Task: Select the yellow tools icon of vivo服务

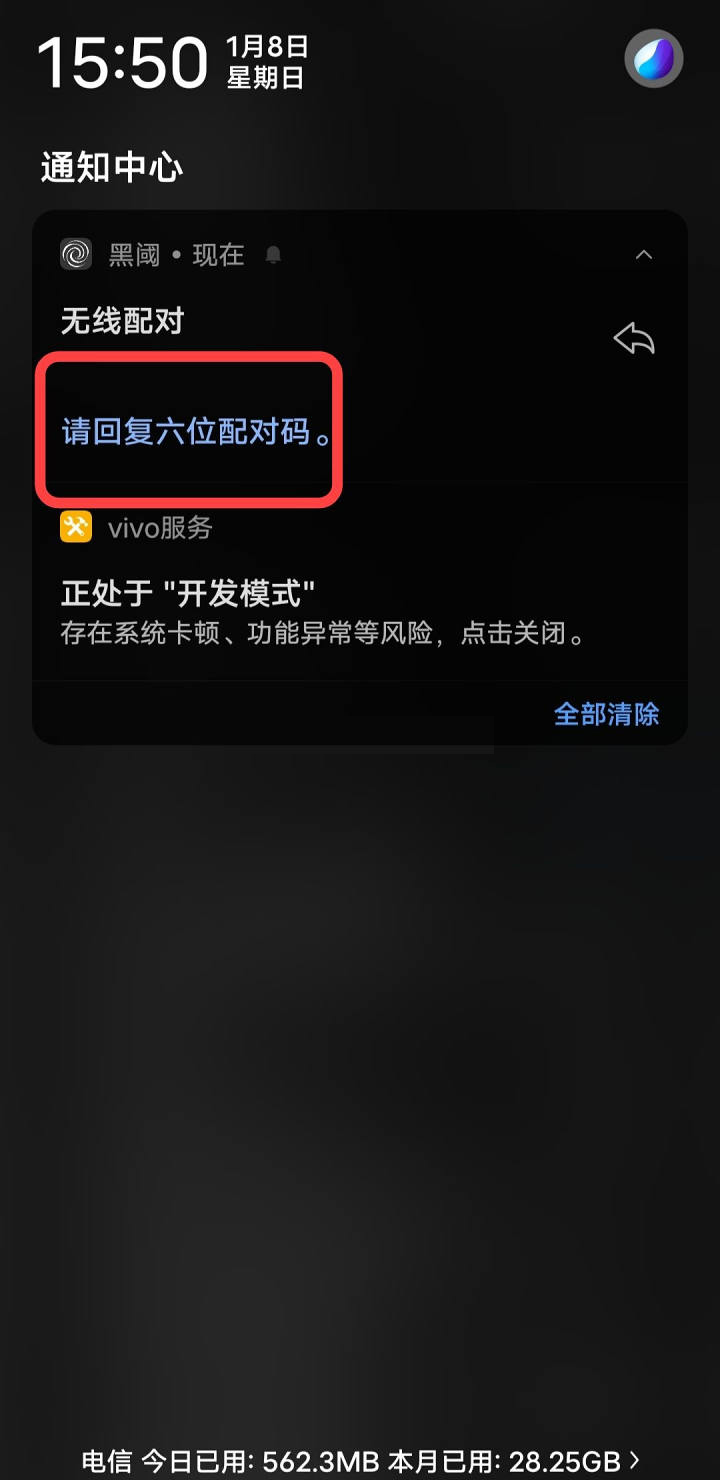Action: click(x=75, y=527)
